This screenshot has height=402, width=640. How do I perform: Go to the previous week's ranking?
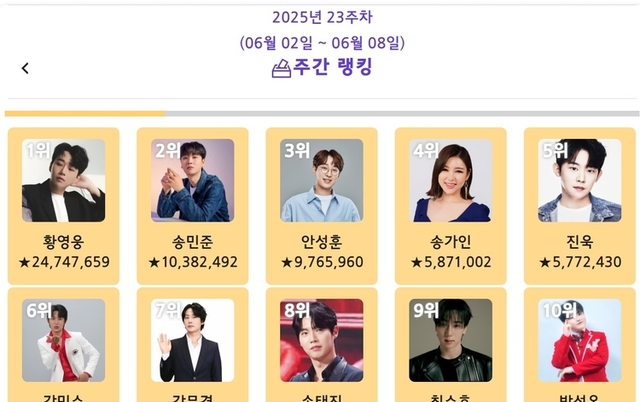25,68
